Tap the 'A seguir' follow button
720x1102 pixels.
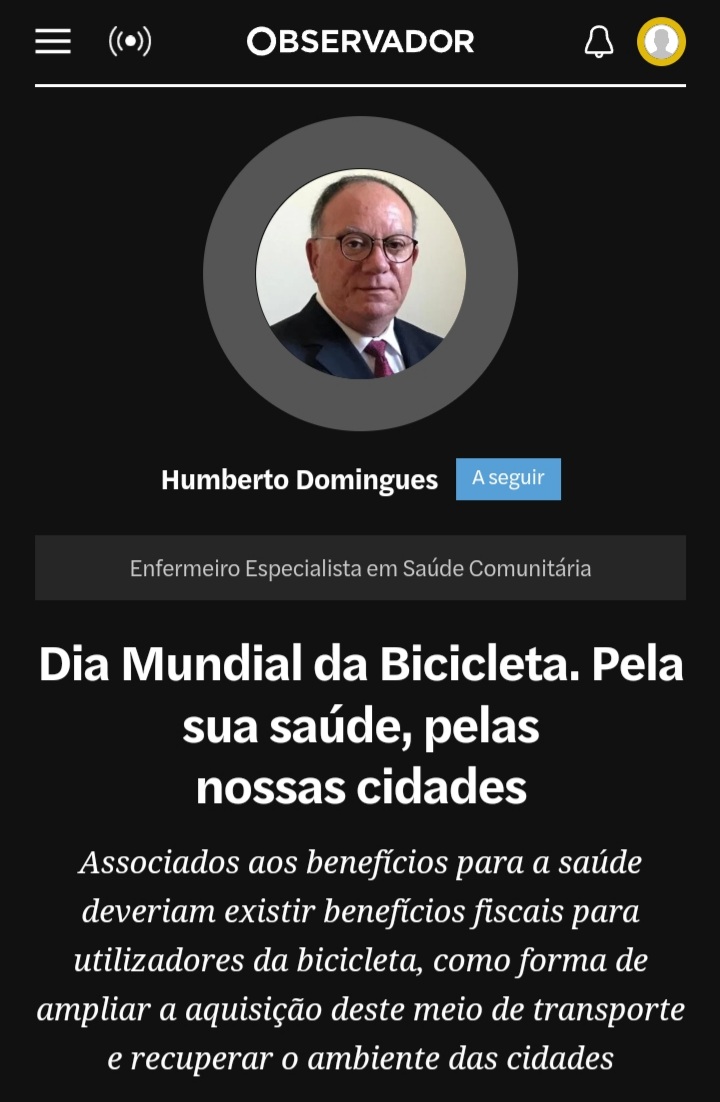point(508,478)
